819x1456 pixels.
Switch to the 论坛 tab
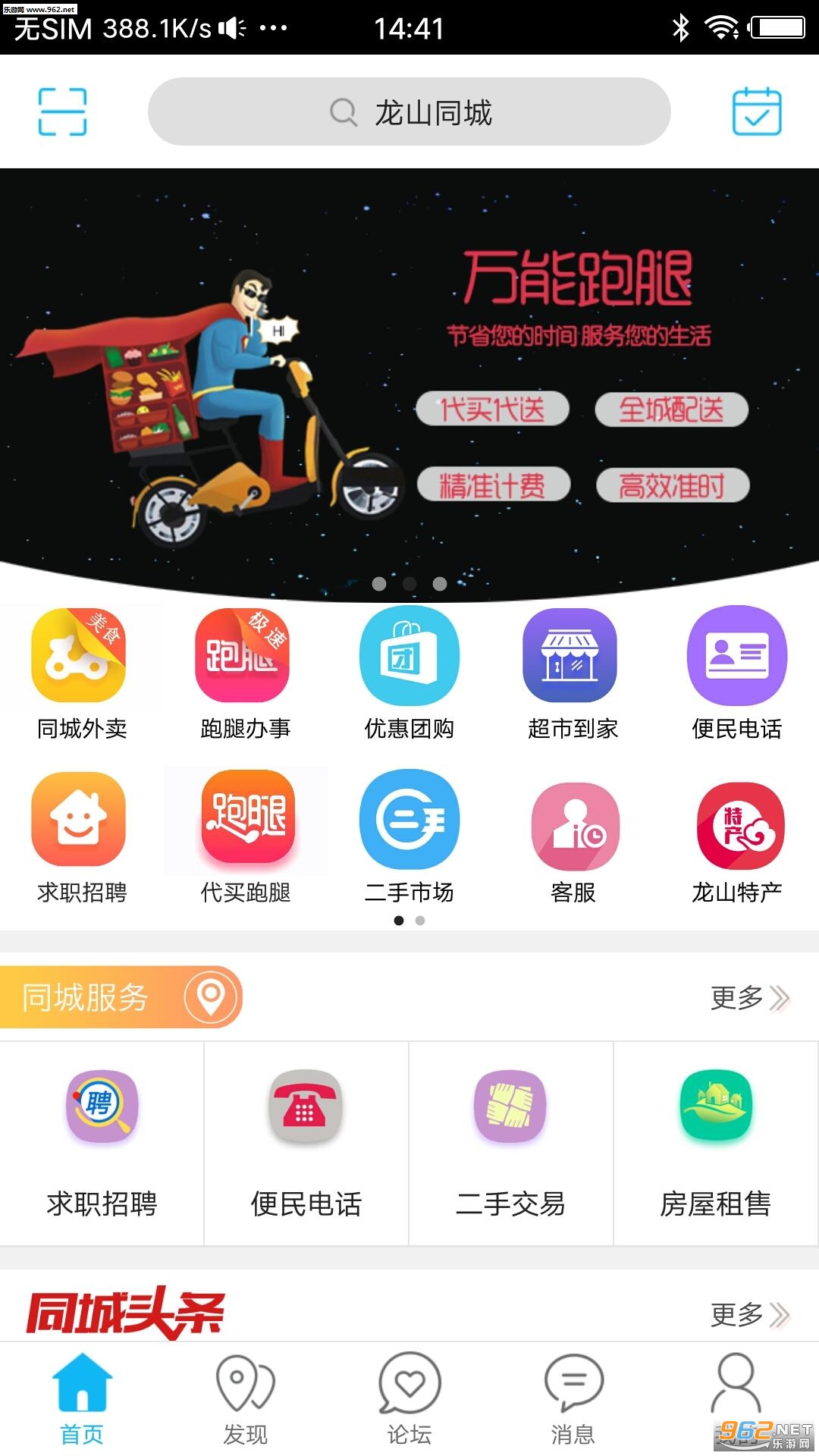(409, 1399)
